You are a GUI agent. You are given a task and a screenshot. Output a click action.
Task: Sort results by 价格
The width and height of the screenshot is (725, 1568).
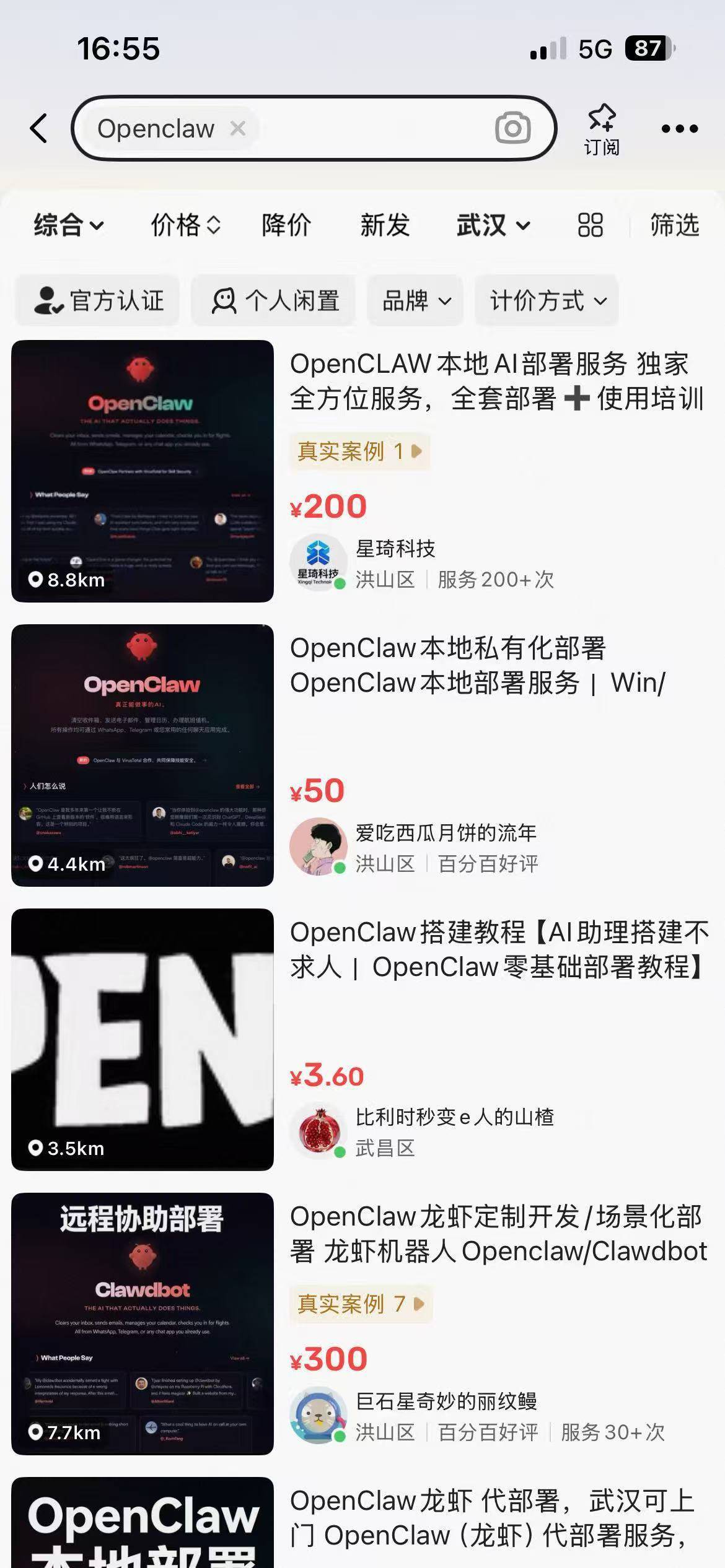click(x=185, y=225)
